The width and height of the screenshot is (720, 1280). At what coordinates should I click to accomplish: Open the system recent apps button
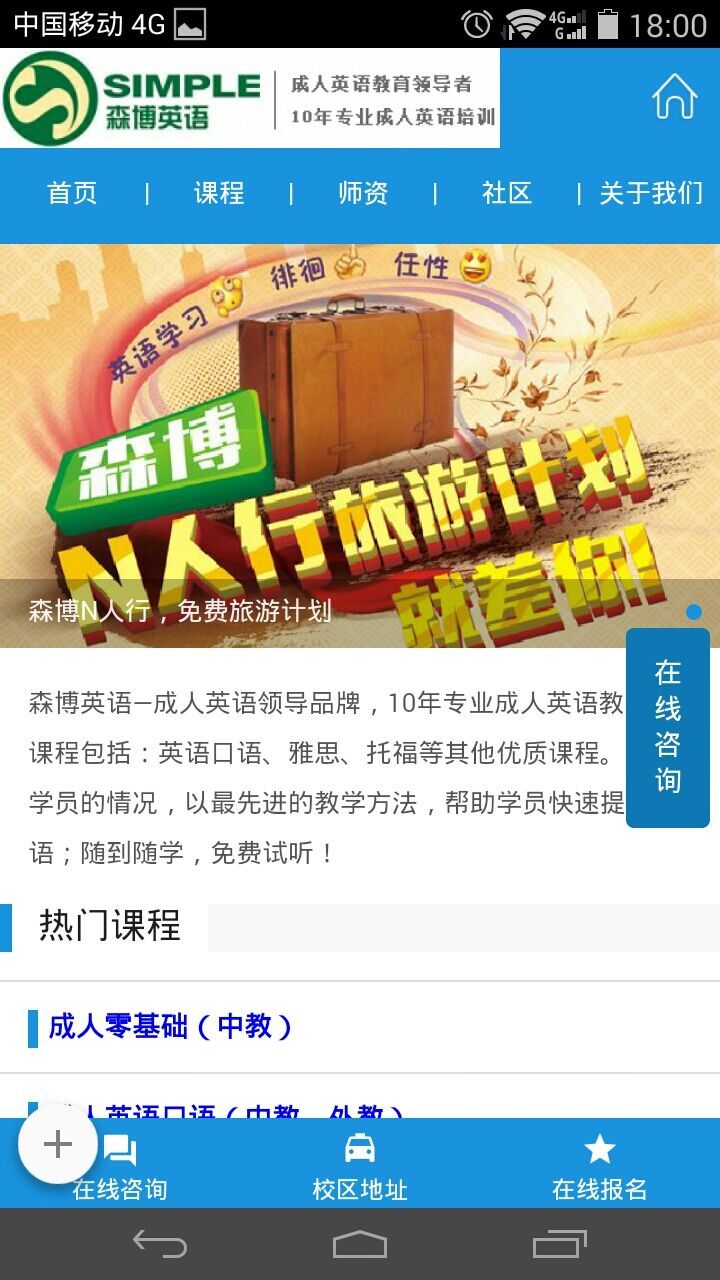tap(559, 1244)
